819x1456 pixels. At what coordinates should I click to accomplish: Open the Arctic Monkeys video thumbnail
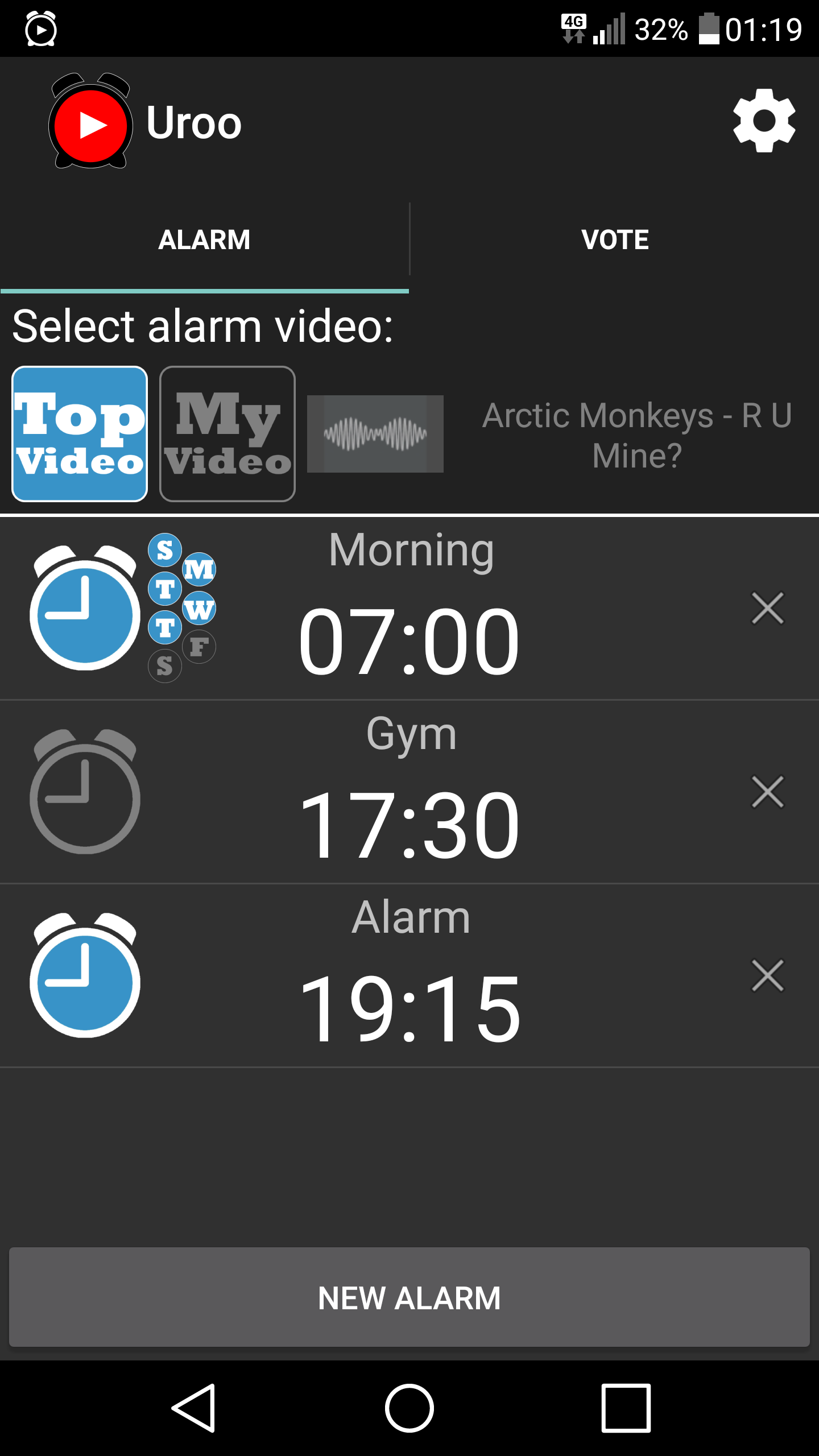coord(375,434)
